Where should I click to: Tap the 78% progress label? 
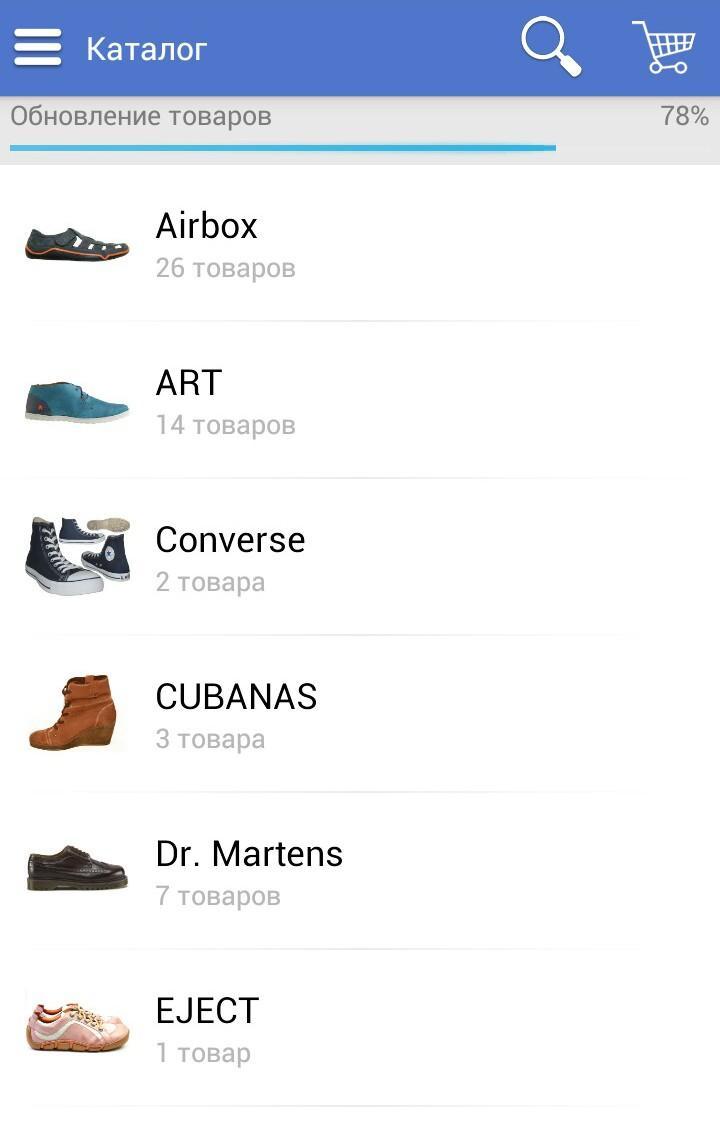[x=684, y=115]
